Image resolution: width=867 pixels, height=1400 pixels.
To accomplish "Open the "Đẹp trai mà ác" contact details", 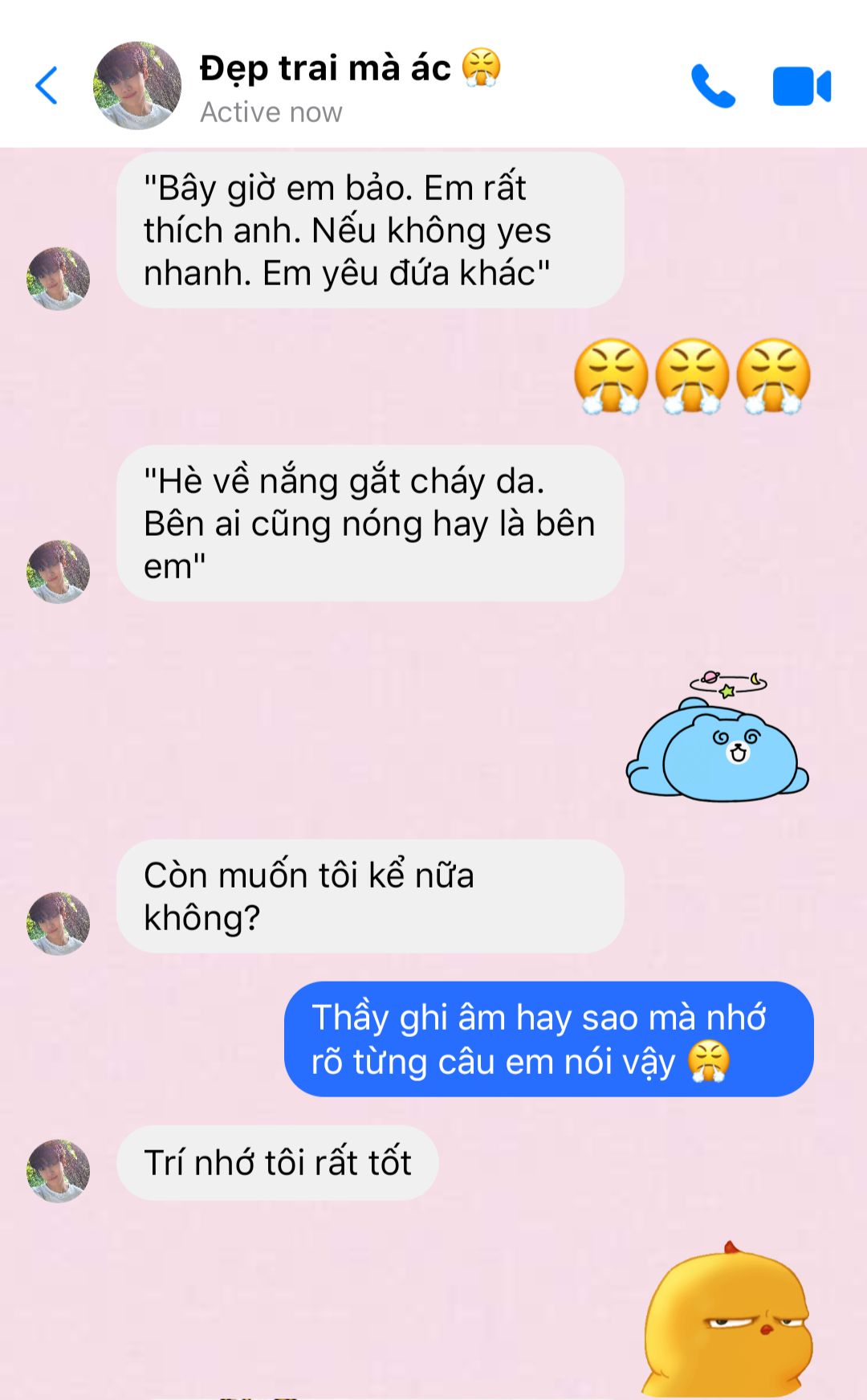I will pyautogui.click(x=325, y=69).
